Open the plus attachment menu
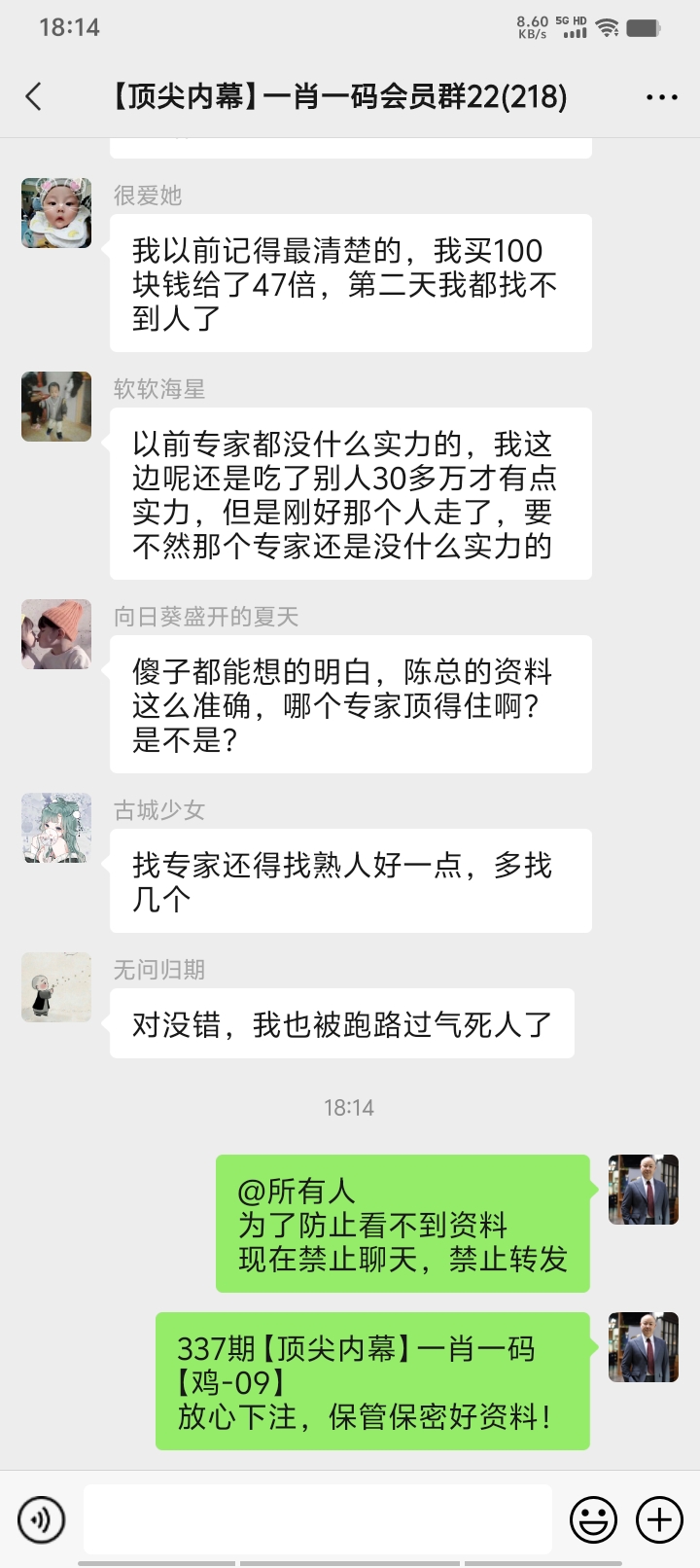 [x=659, y=1518]
